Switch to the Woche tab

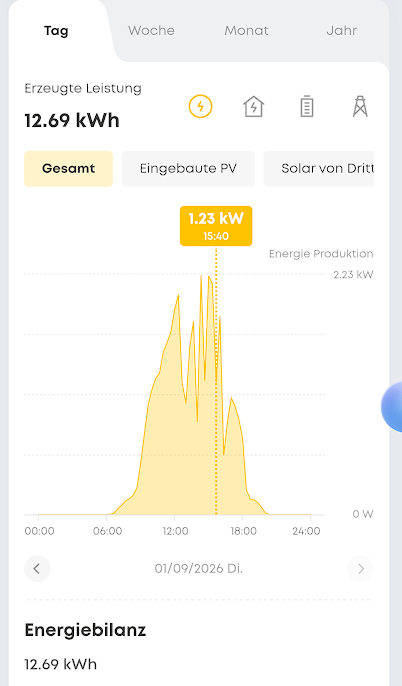click(151, 31)
